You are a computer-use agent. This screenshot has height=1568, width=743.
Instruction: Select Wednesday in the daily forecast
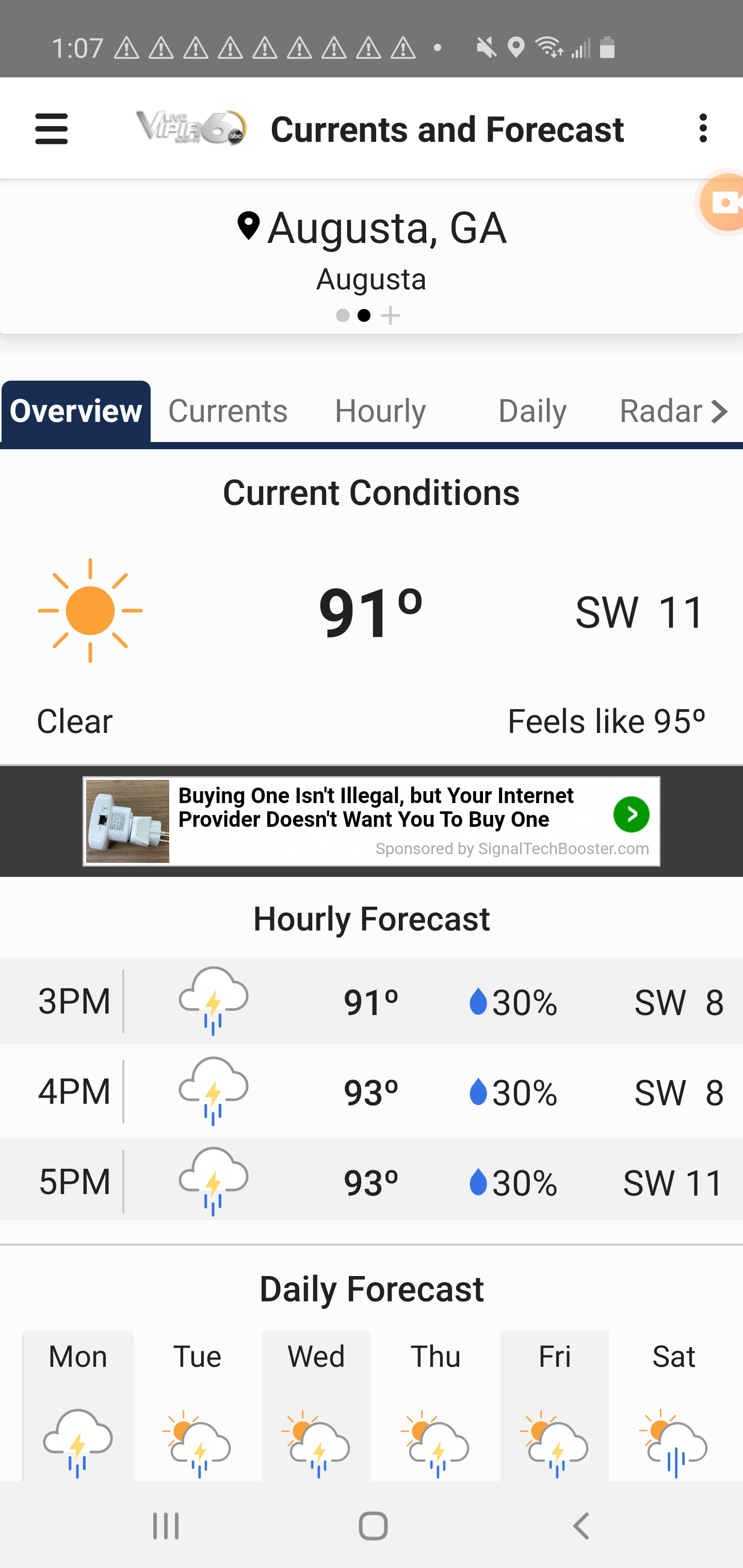pyautogui.click(x=316, y=1406)
